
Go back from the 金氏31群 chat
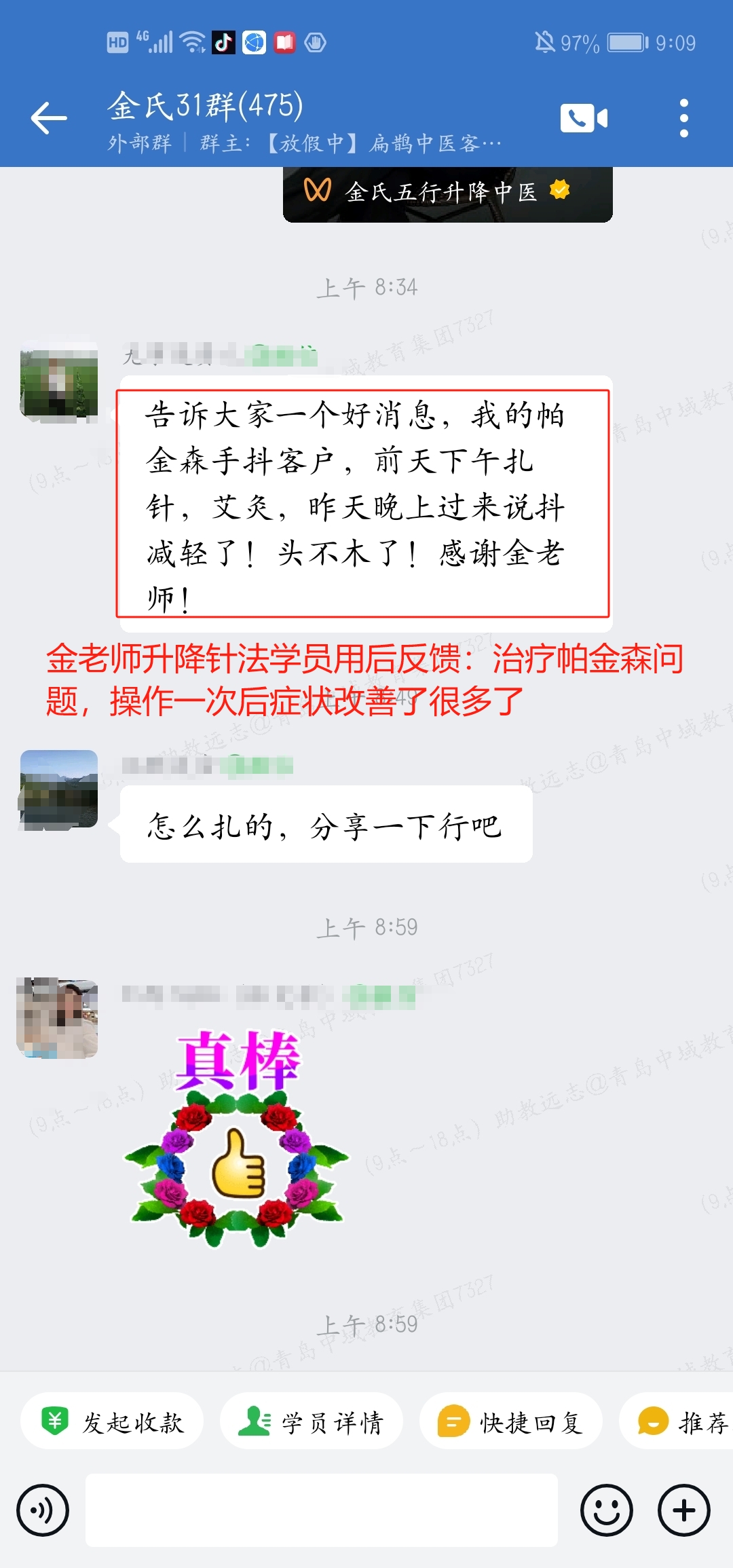(49, 118)
